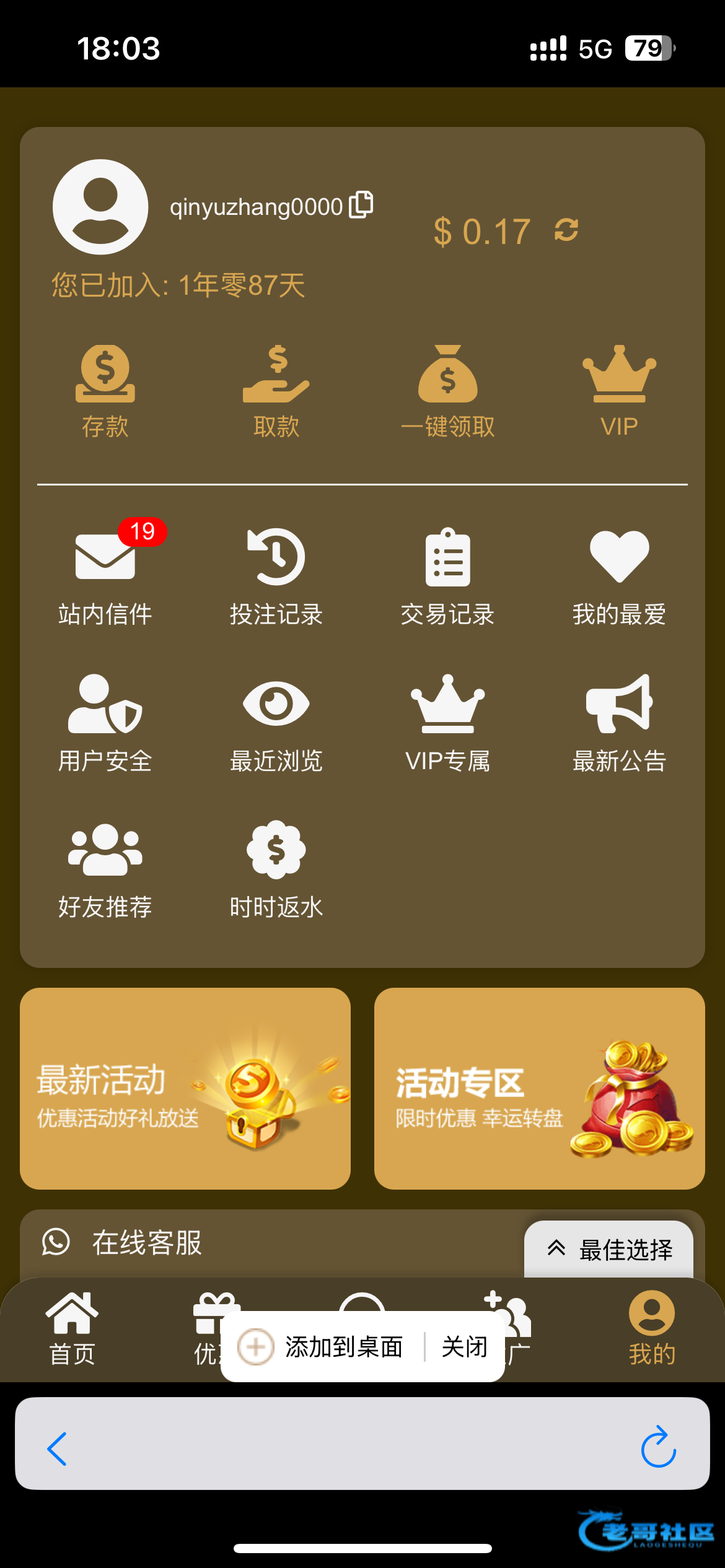The height and width of the screenshot is (1568, 725).
Task: View 交易记录 transaction history
Action: click(x=447, y=573)
